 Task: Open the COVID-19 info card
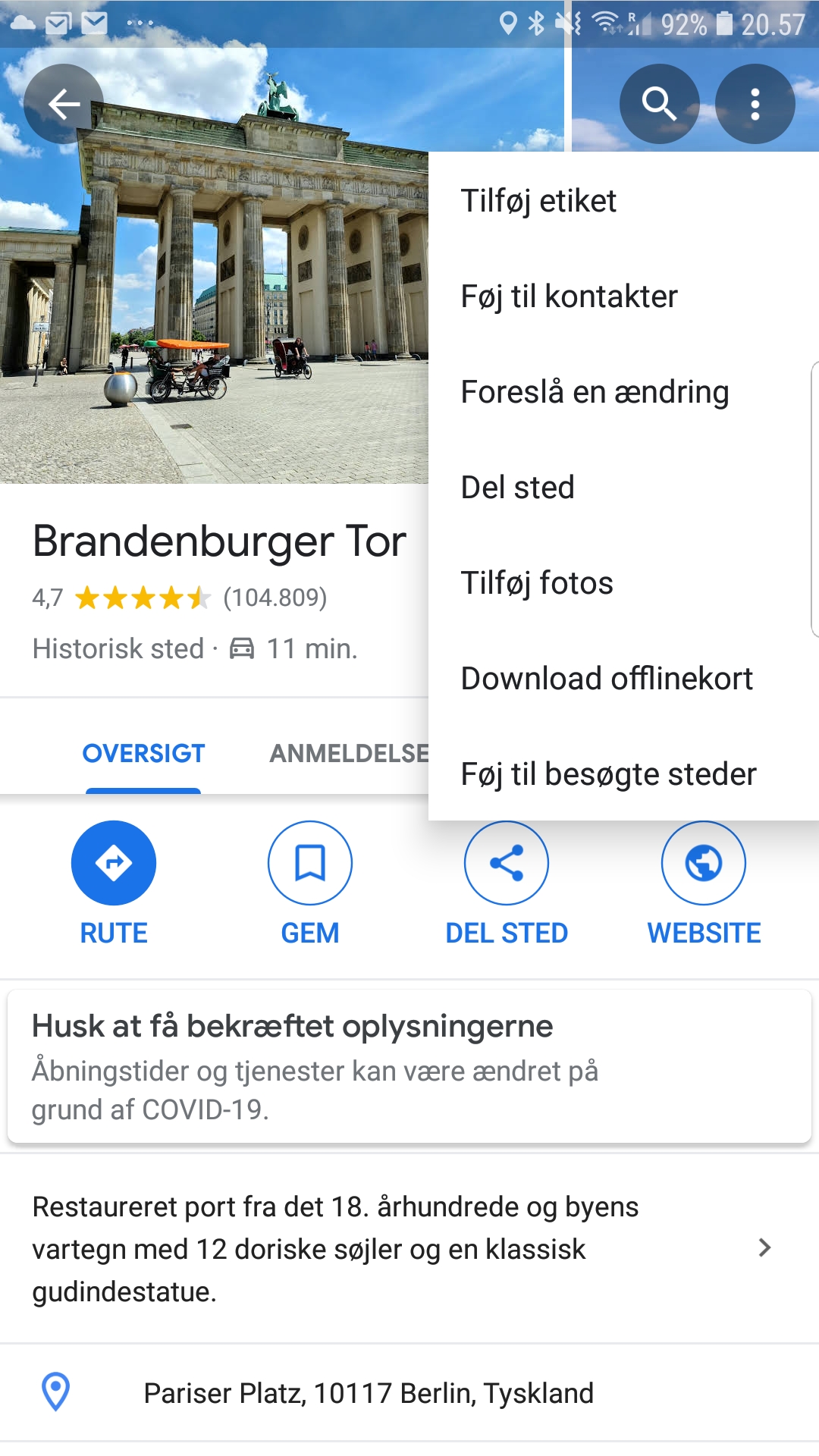(409, 1066)
